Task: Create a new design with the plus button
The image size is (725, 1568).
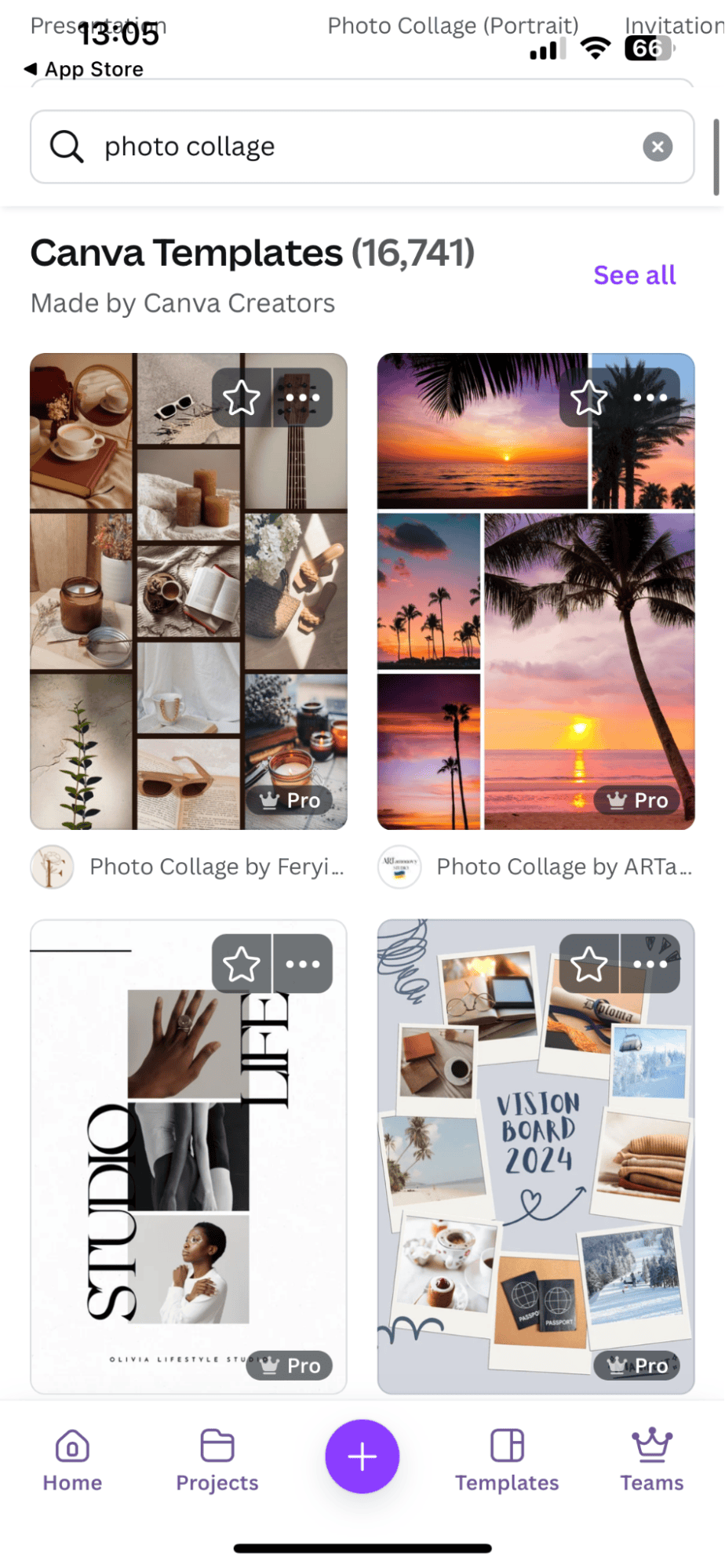Action: [362, 1457]
